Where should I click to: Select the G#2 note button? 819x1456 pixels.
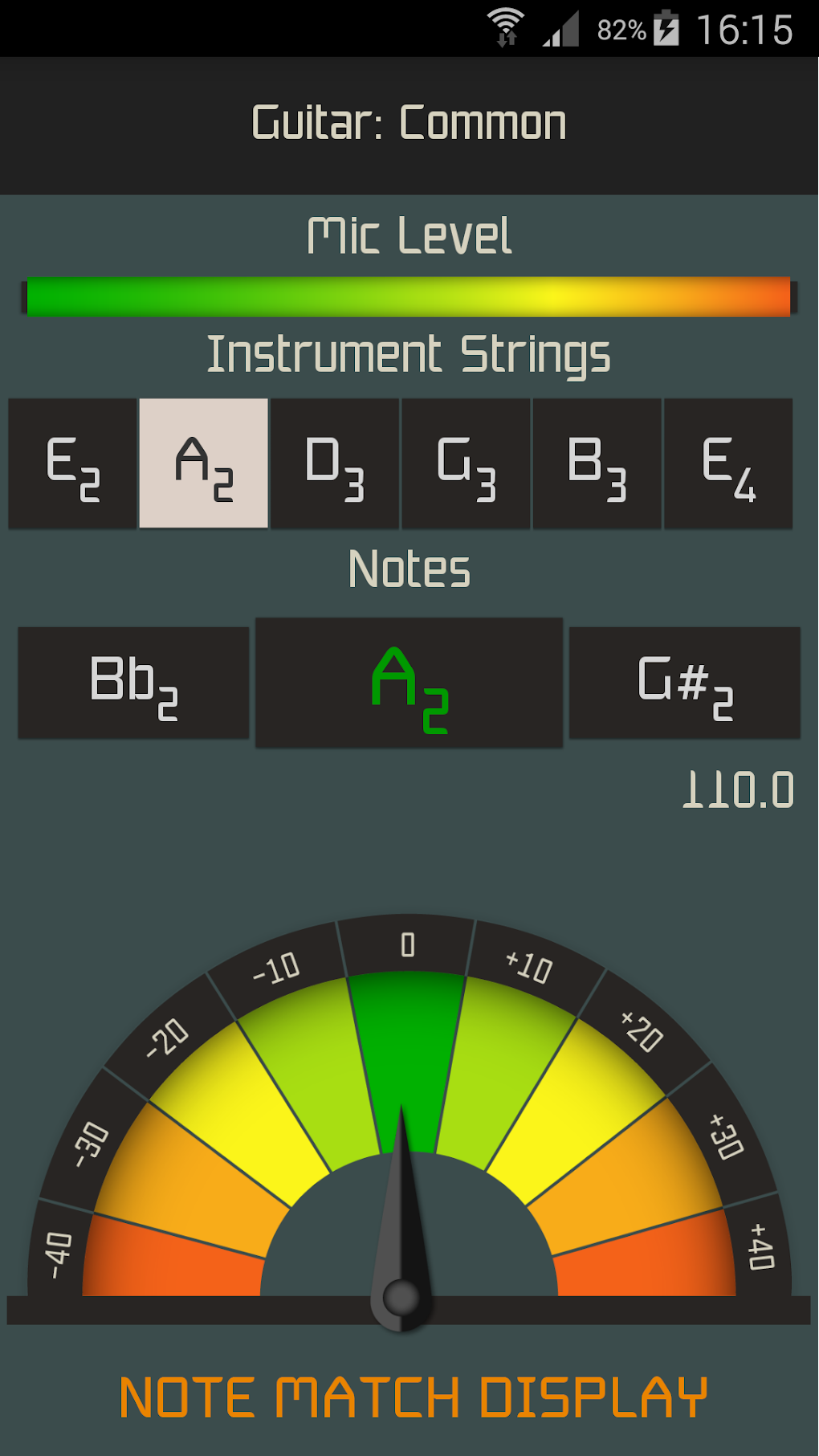coord(684,683)
